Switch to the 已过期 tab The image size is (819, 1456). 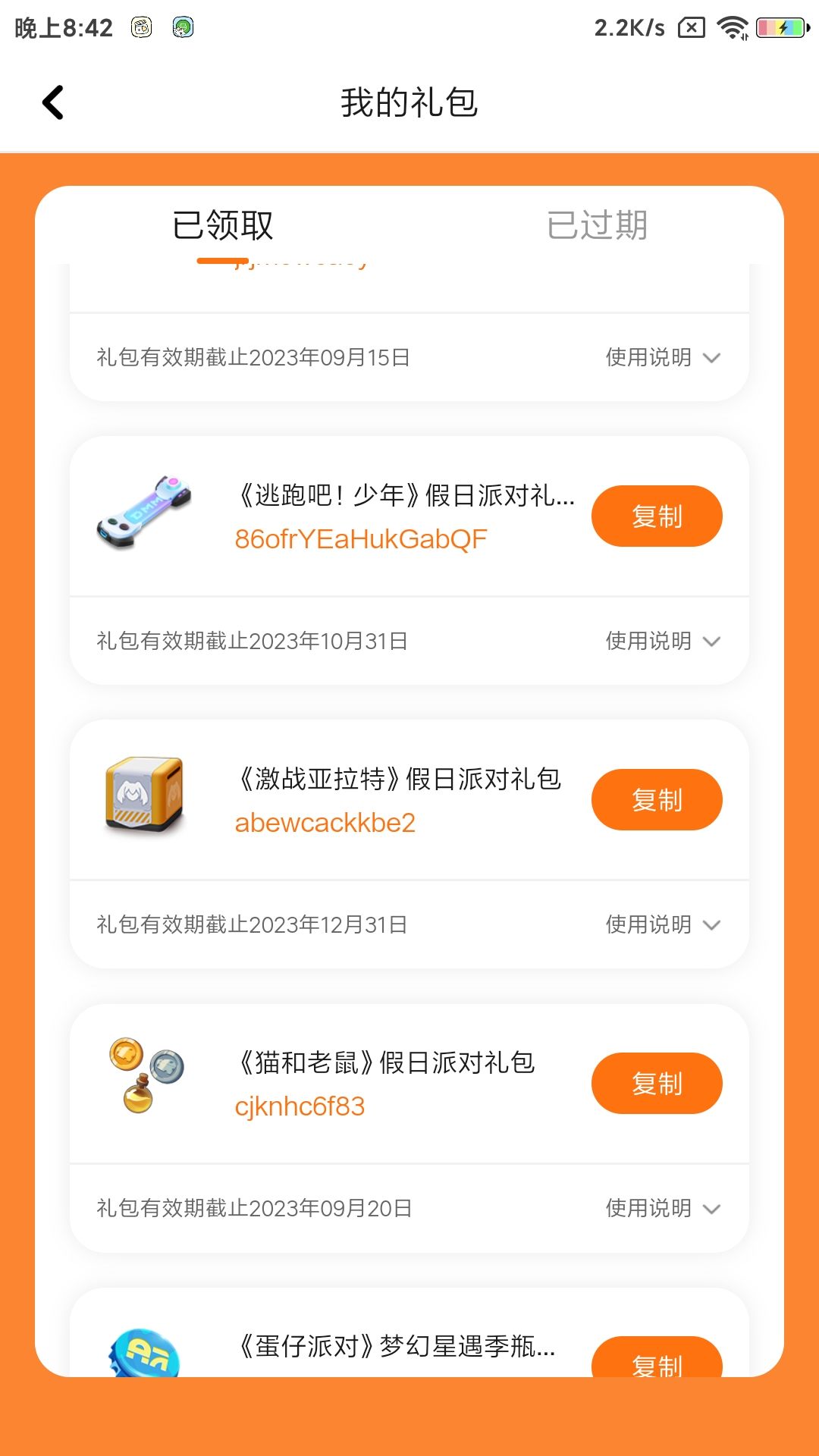[597, 225]
